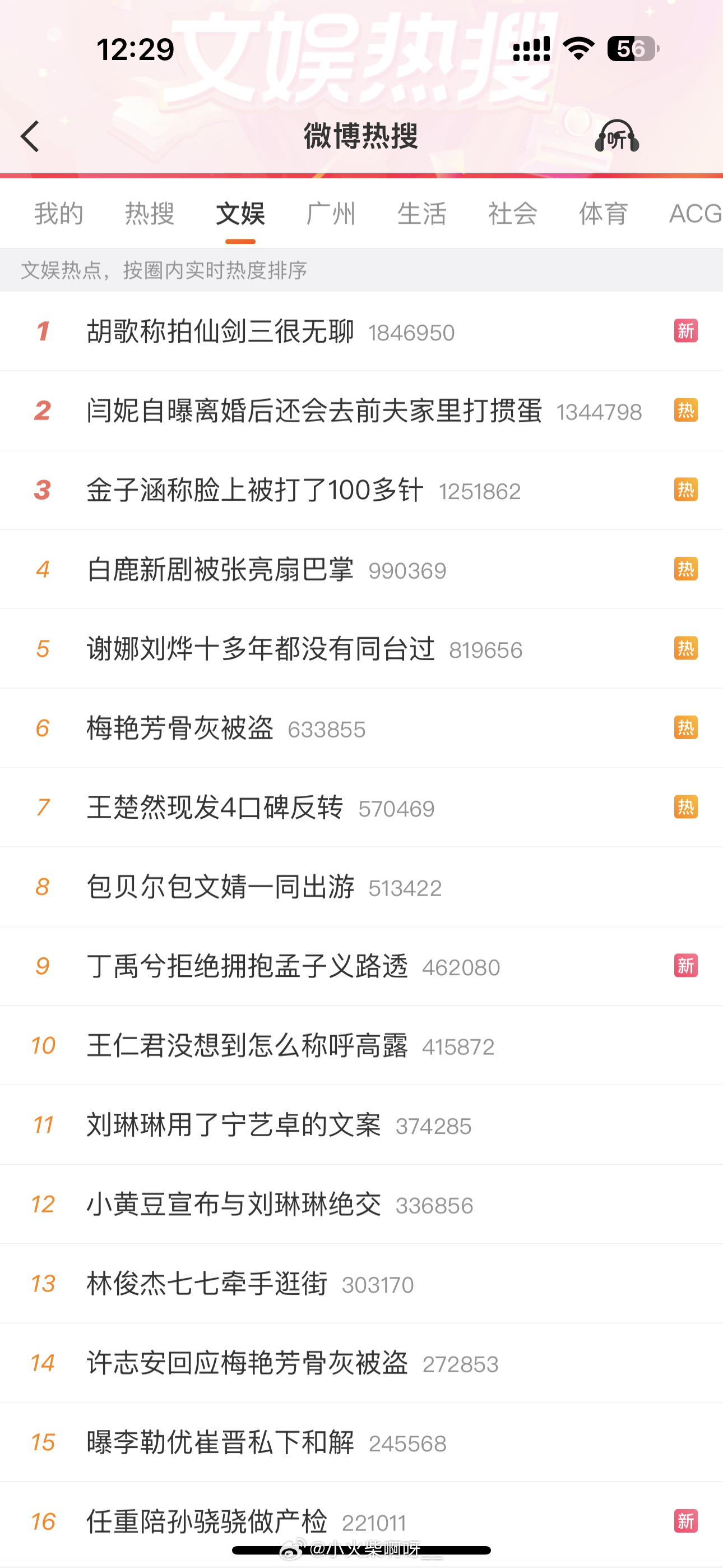Select the 广州 tab

point(331,214)
